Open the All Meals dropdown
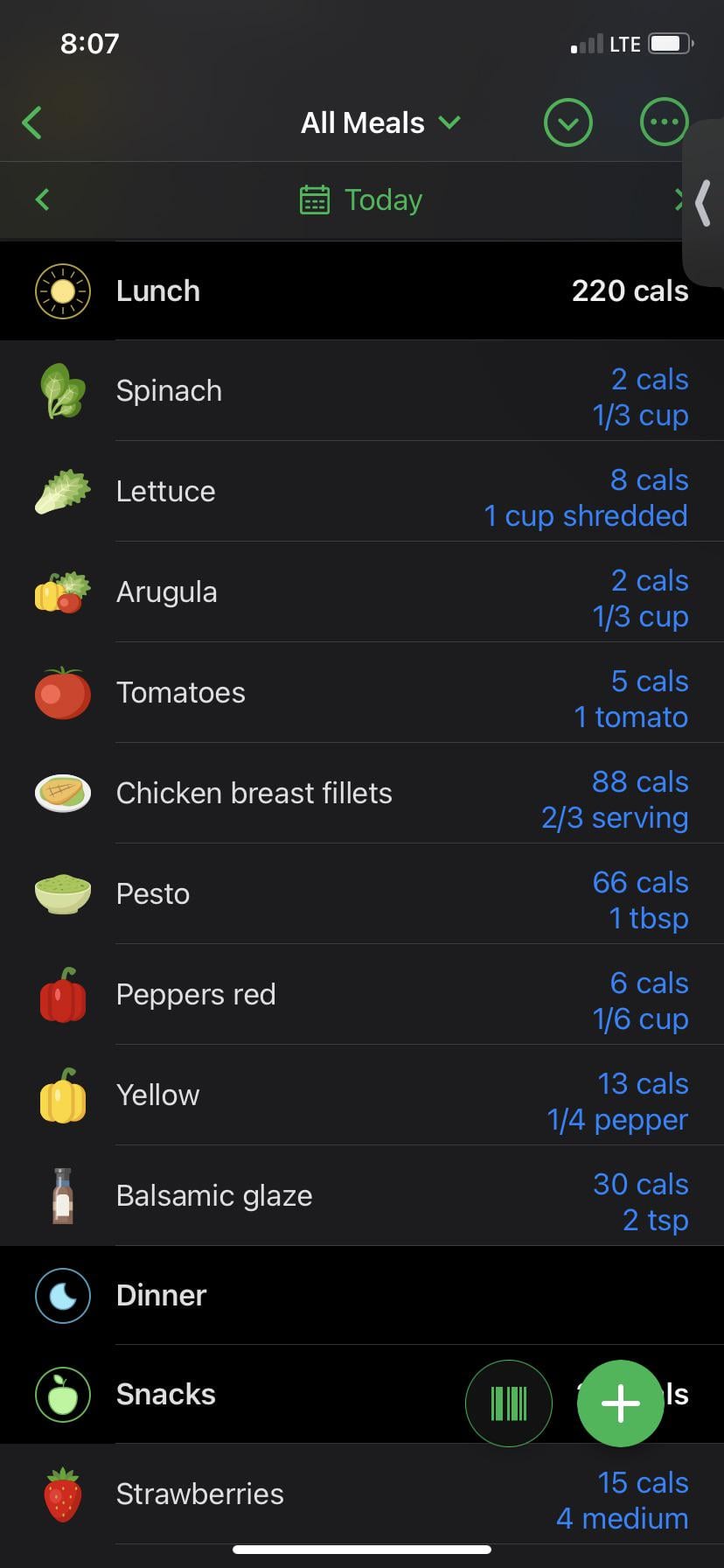The image size is (724, 1568). 380,122
